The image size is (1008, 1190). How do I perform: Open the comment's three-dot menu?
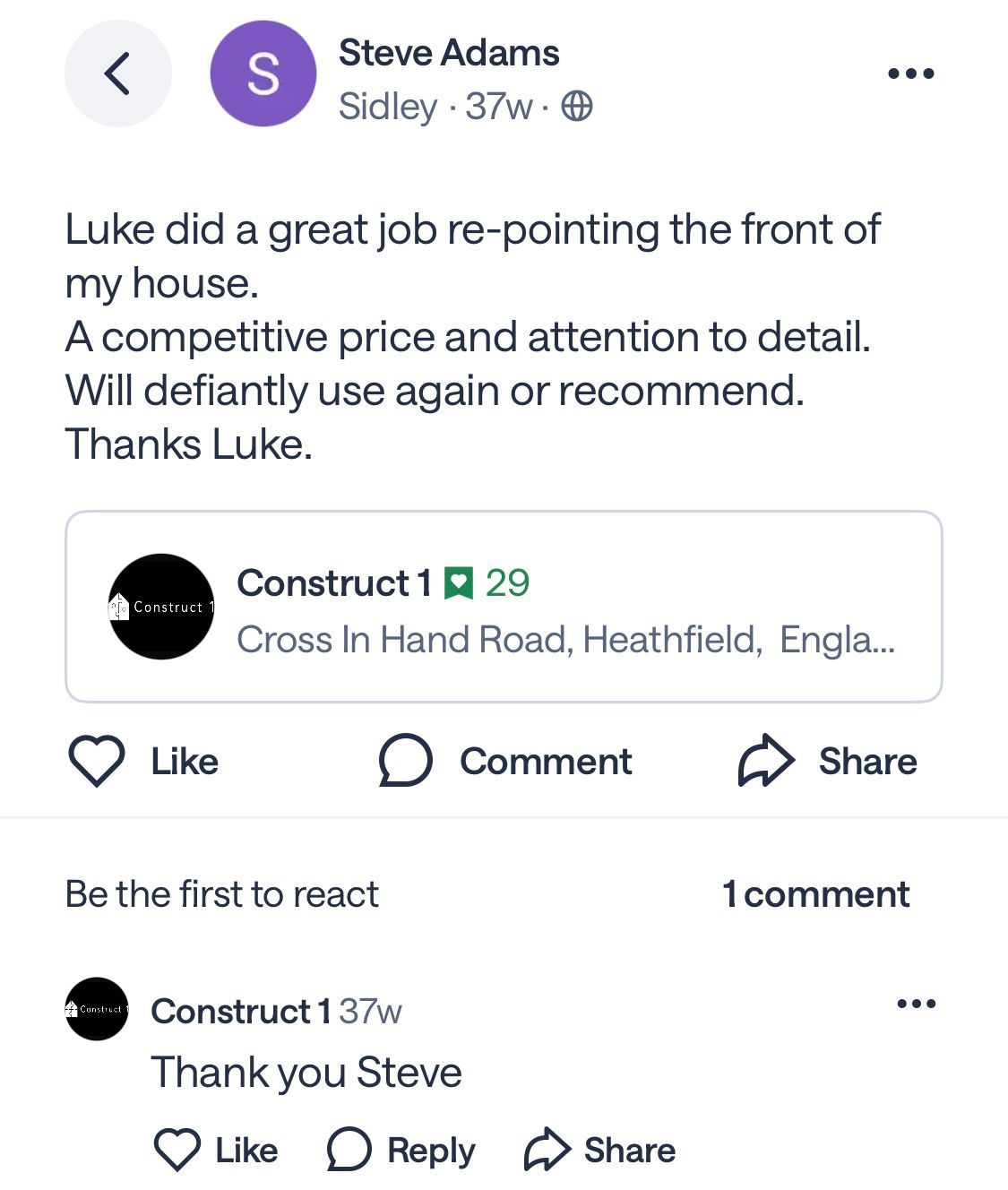pos(916,1004)
